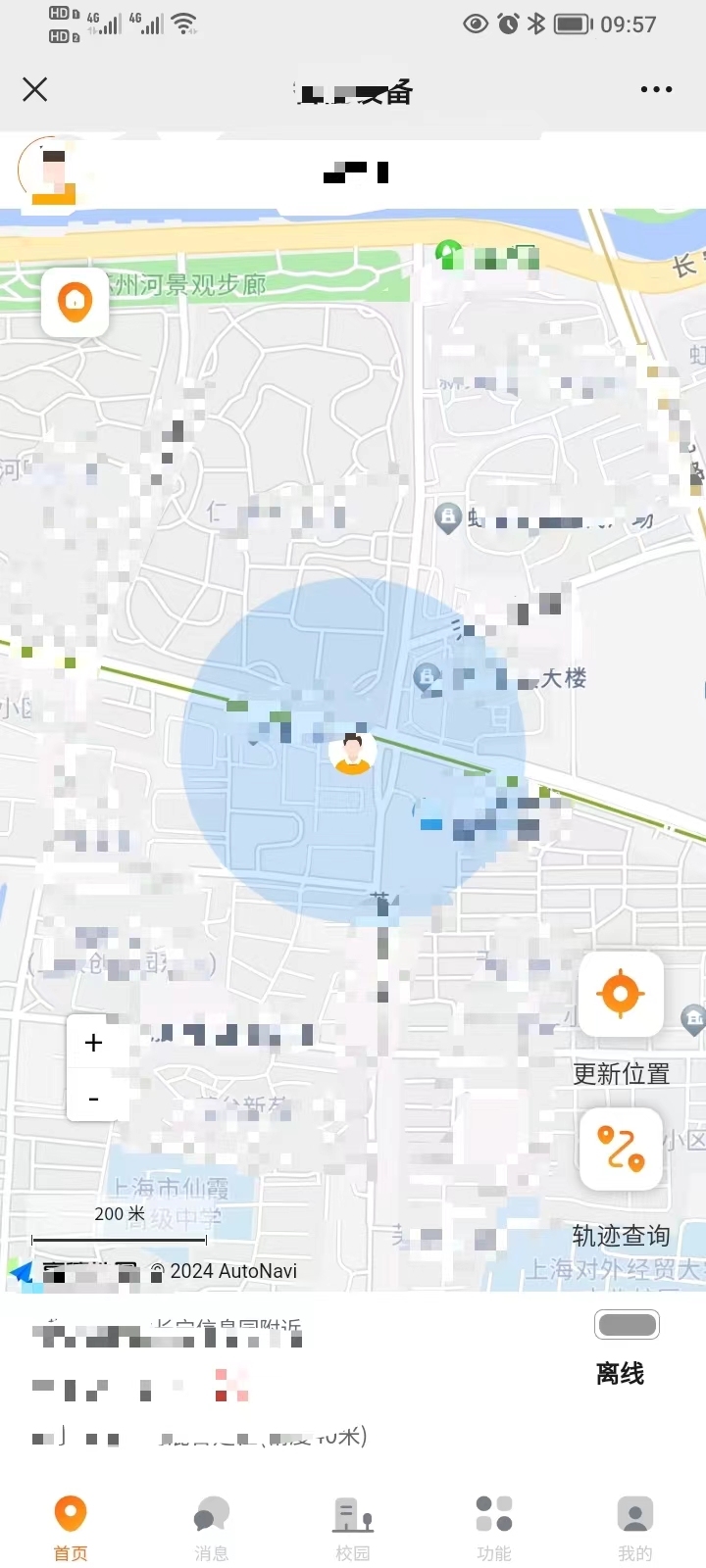Open the three-dot overflow menu
This screenshot has height=1568, width=706.
coord(656,89)
